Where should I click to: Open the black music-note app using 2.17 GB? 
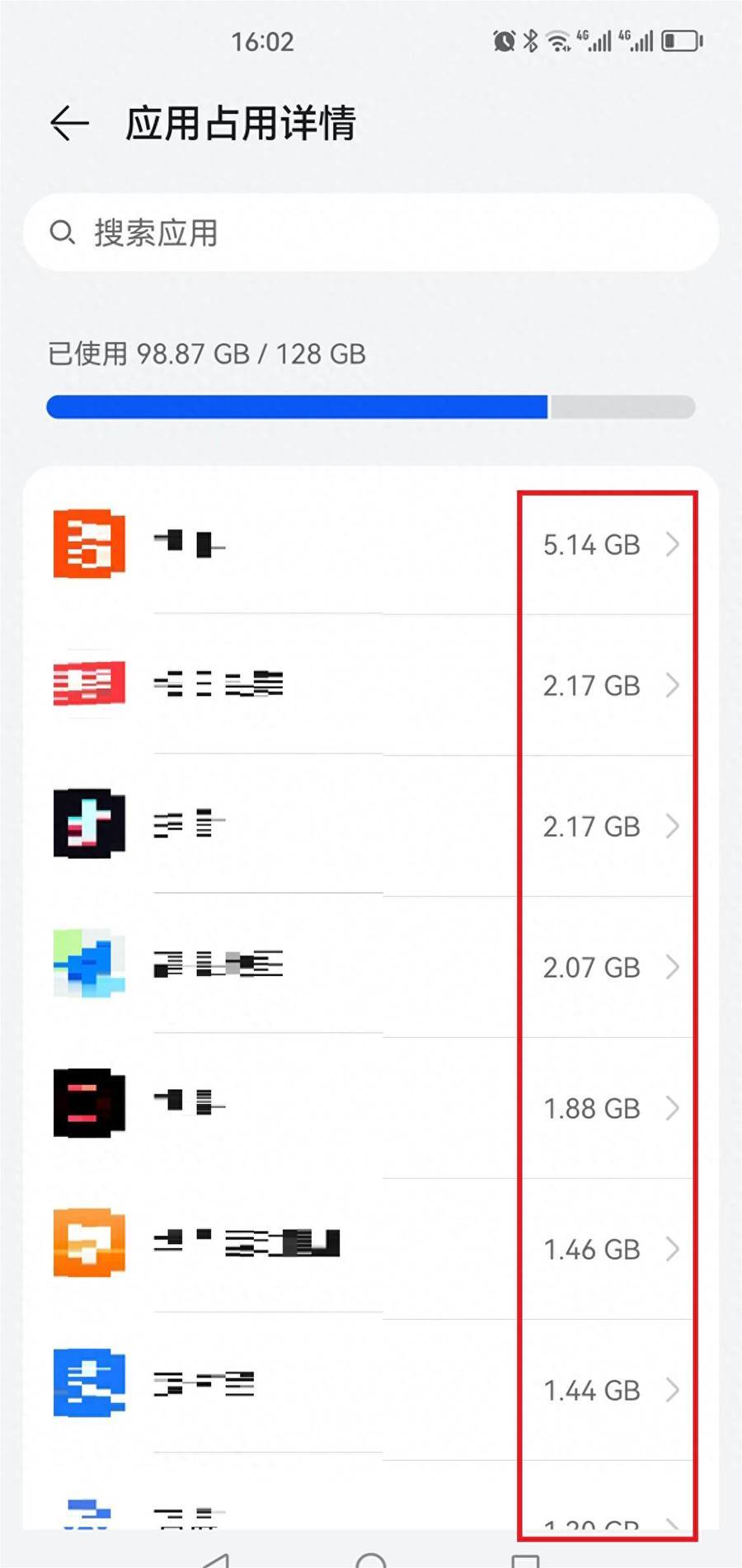tap(371, 825)
